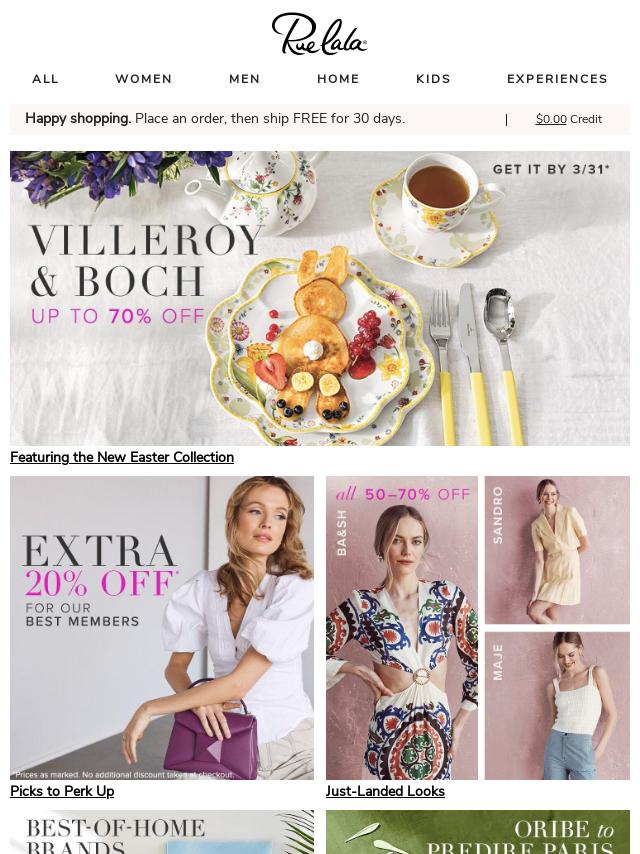Follow the Just-Landed Looks link
The image size is (640, 854).
[385, 791]
